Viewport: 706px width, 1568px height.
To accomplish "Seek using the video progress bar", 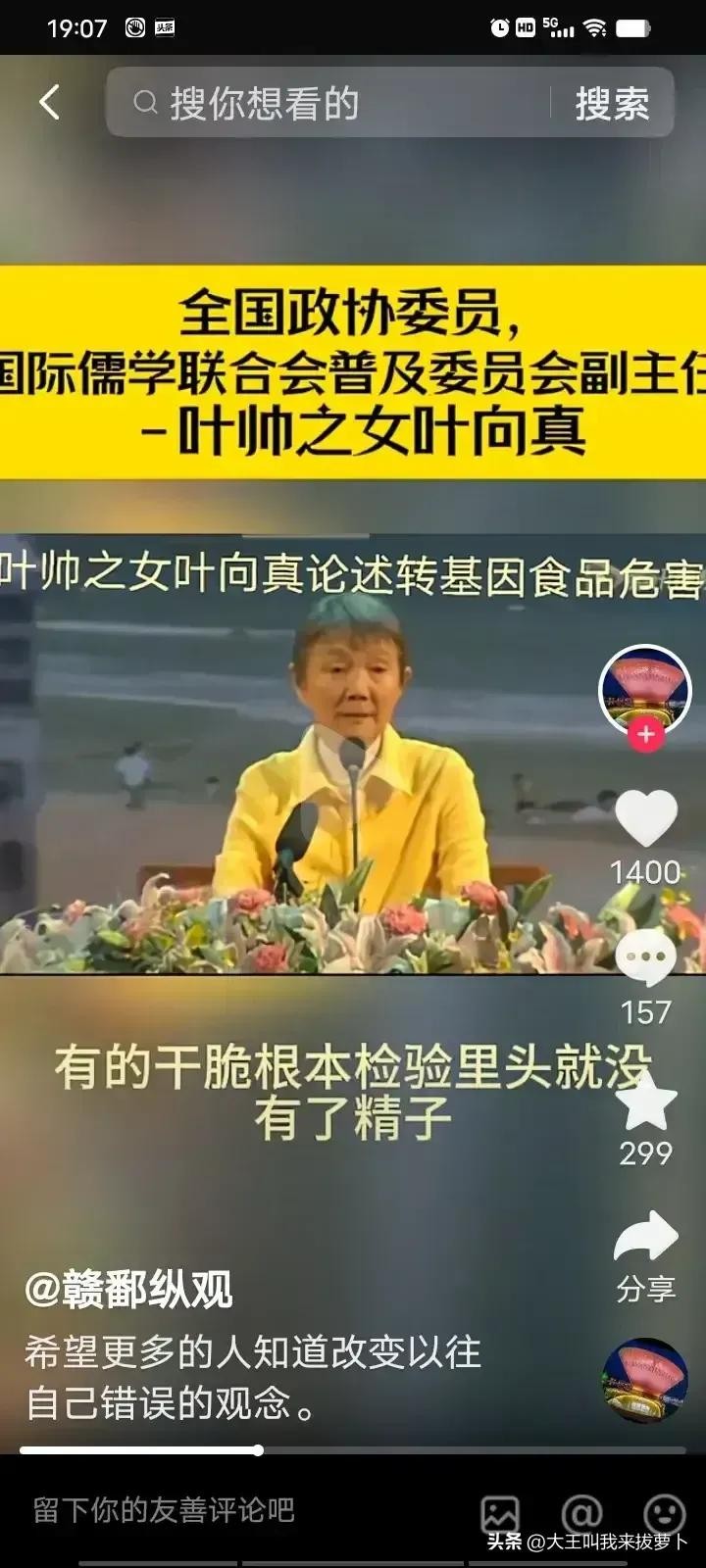I will coord(353,1450).
